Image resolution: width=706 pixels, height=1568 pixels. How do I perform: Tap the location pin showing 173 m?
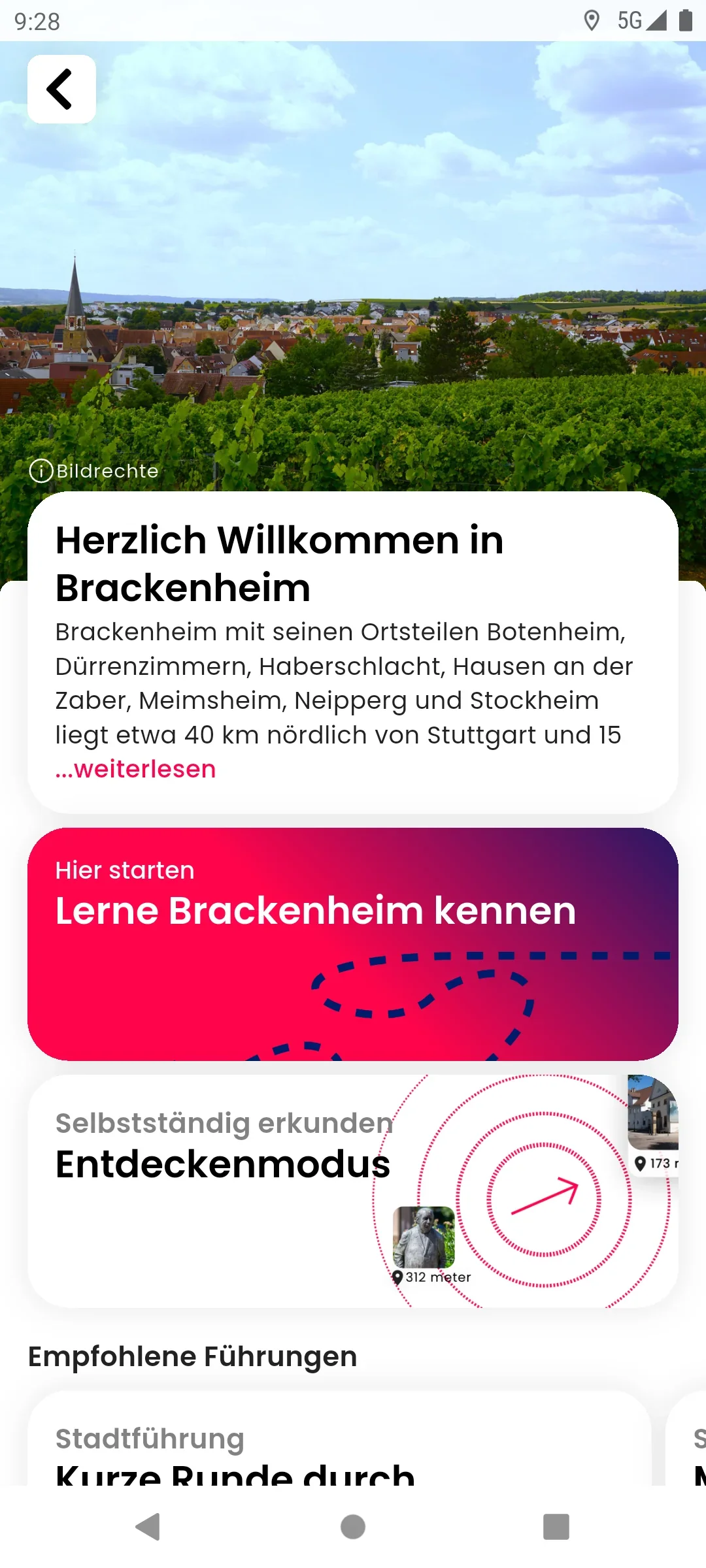coord(641,1162)
